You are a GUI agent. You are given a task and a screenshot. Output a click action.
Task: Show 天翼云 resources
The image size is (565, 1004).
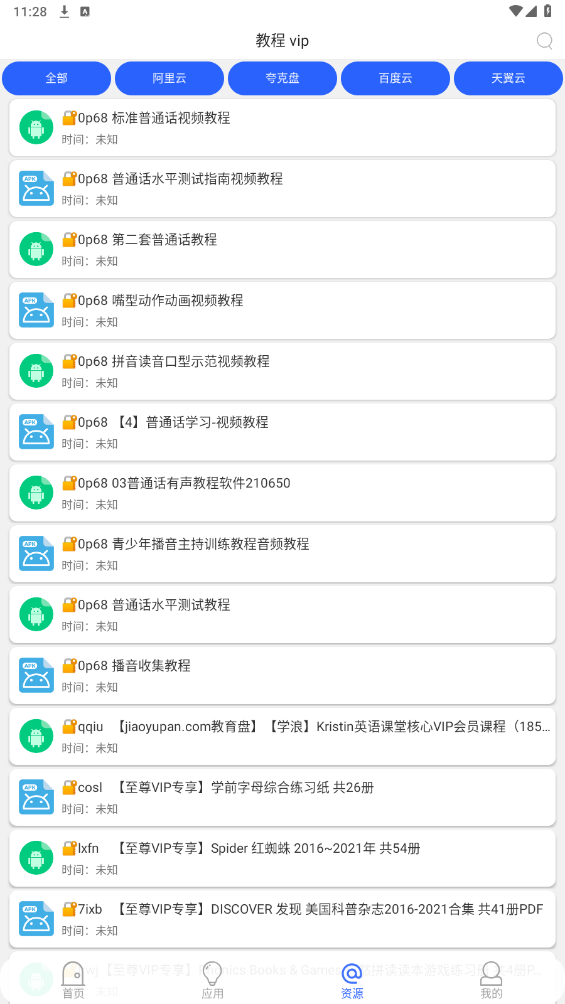click(x=509, y=78)
